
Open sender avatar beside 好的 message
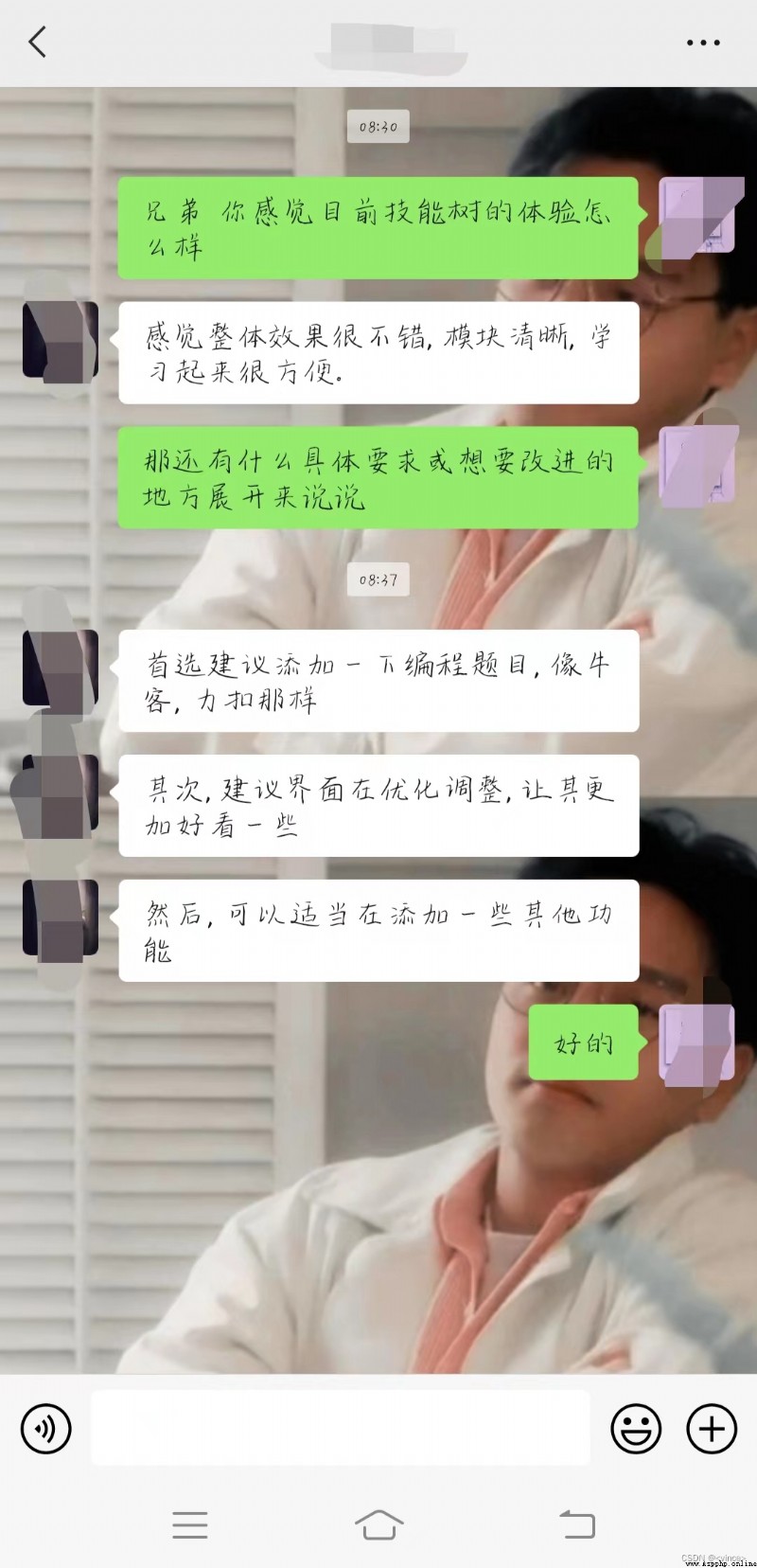[x=696, y=1043]
